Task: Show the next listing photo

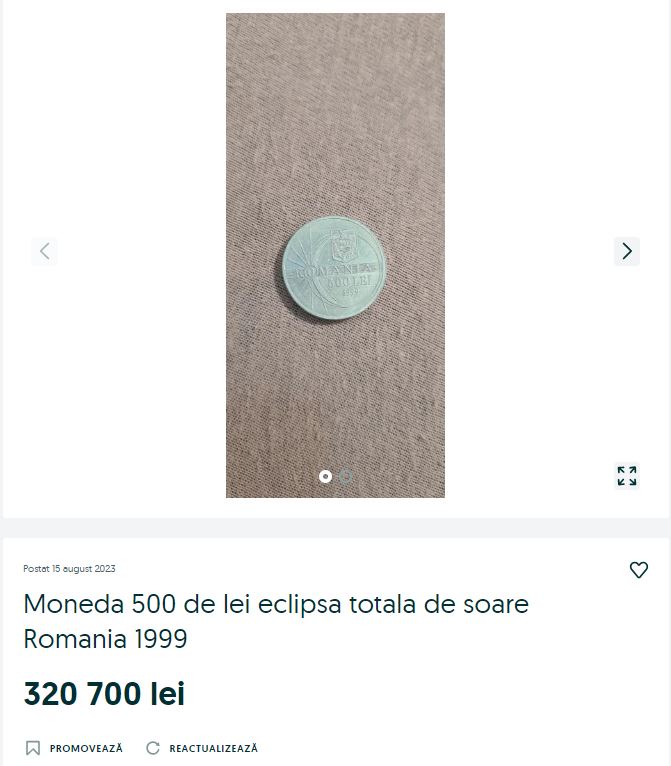Action: [627, 251]
